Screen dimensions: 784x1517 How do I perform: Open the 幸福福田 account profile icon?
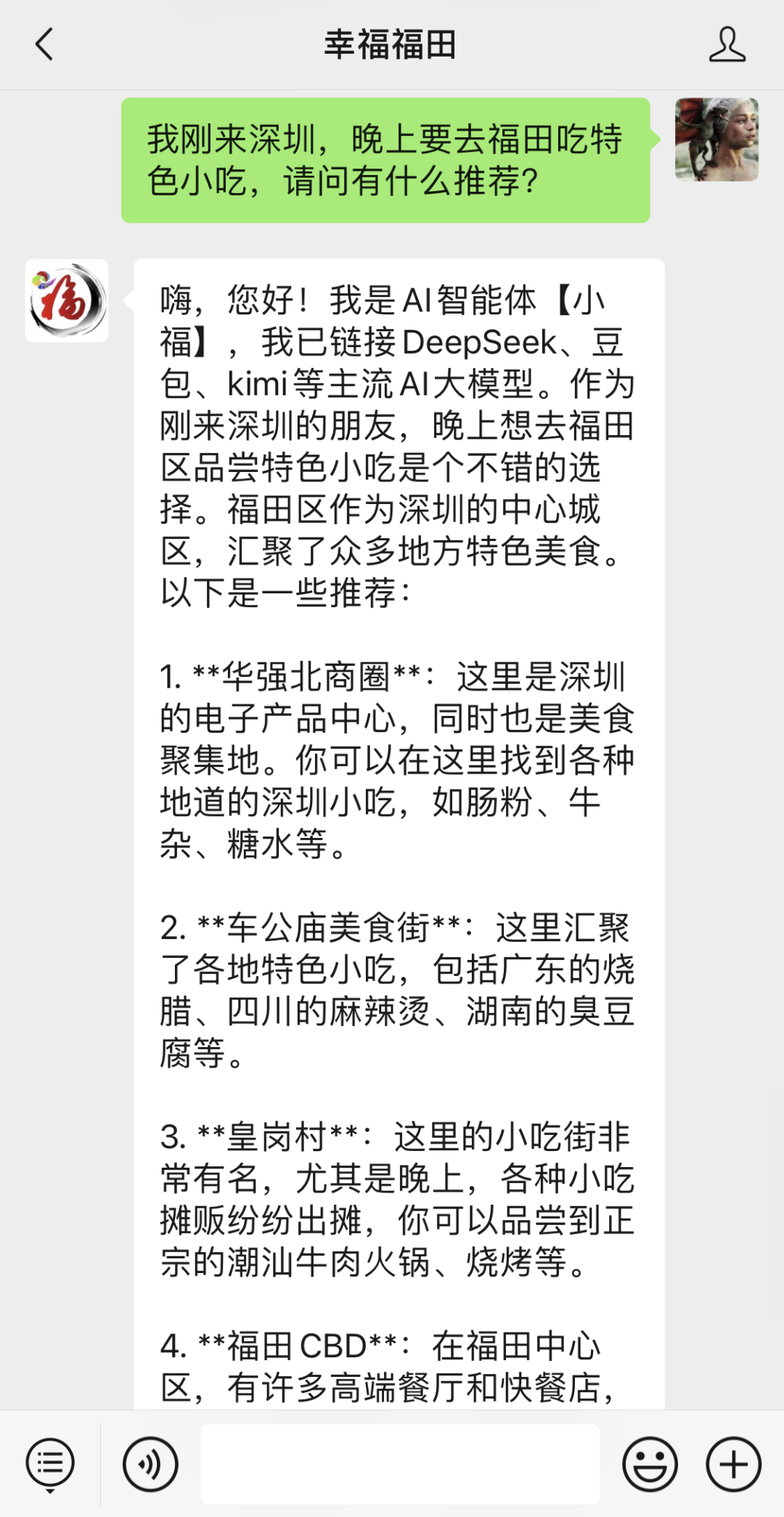[727, 44]
